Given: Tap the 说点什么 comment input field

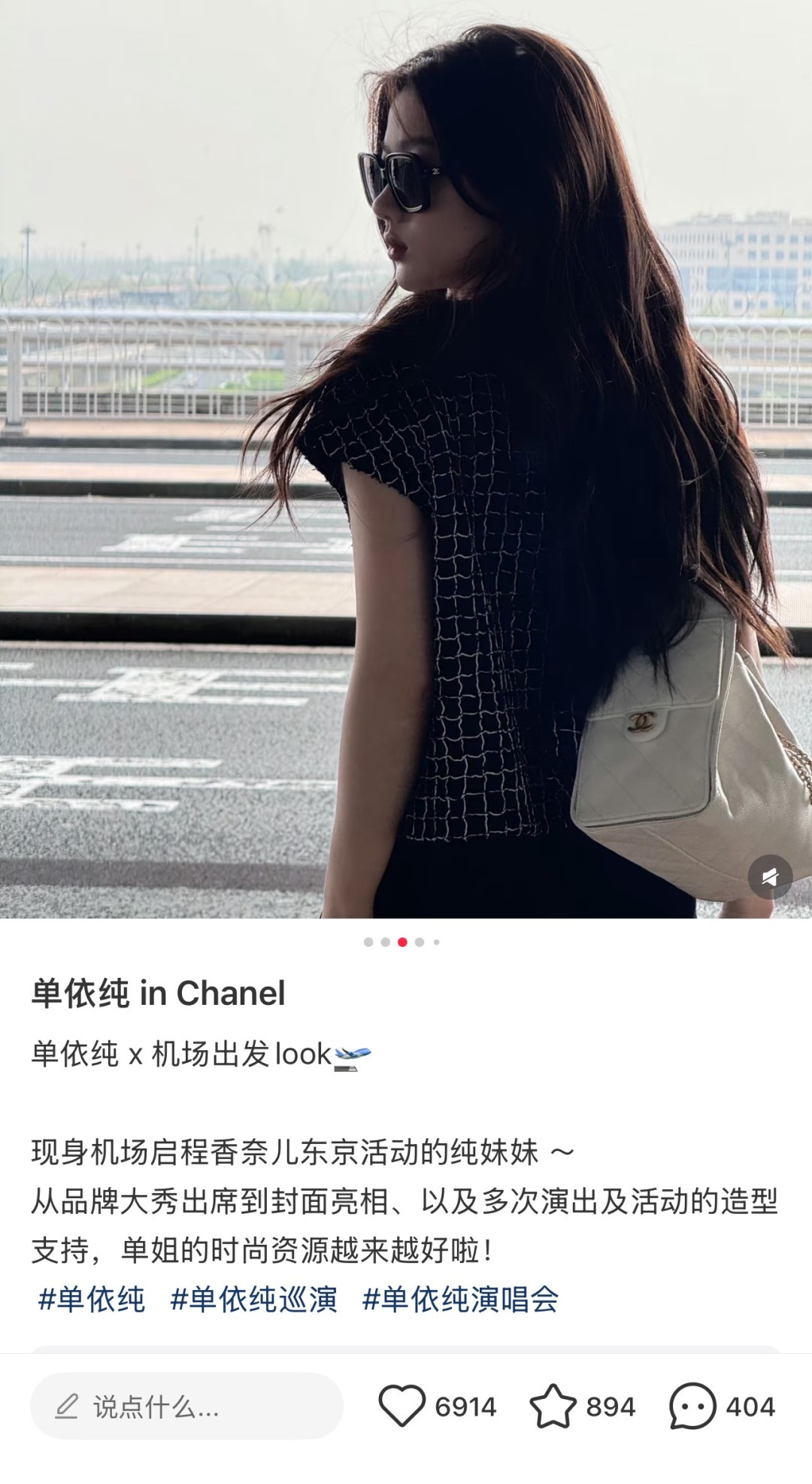Looking at the screenshot, I should [186, 1406].
